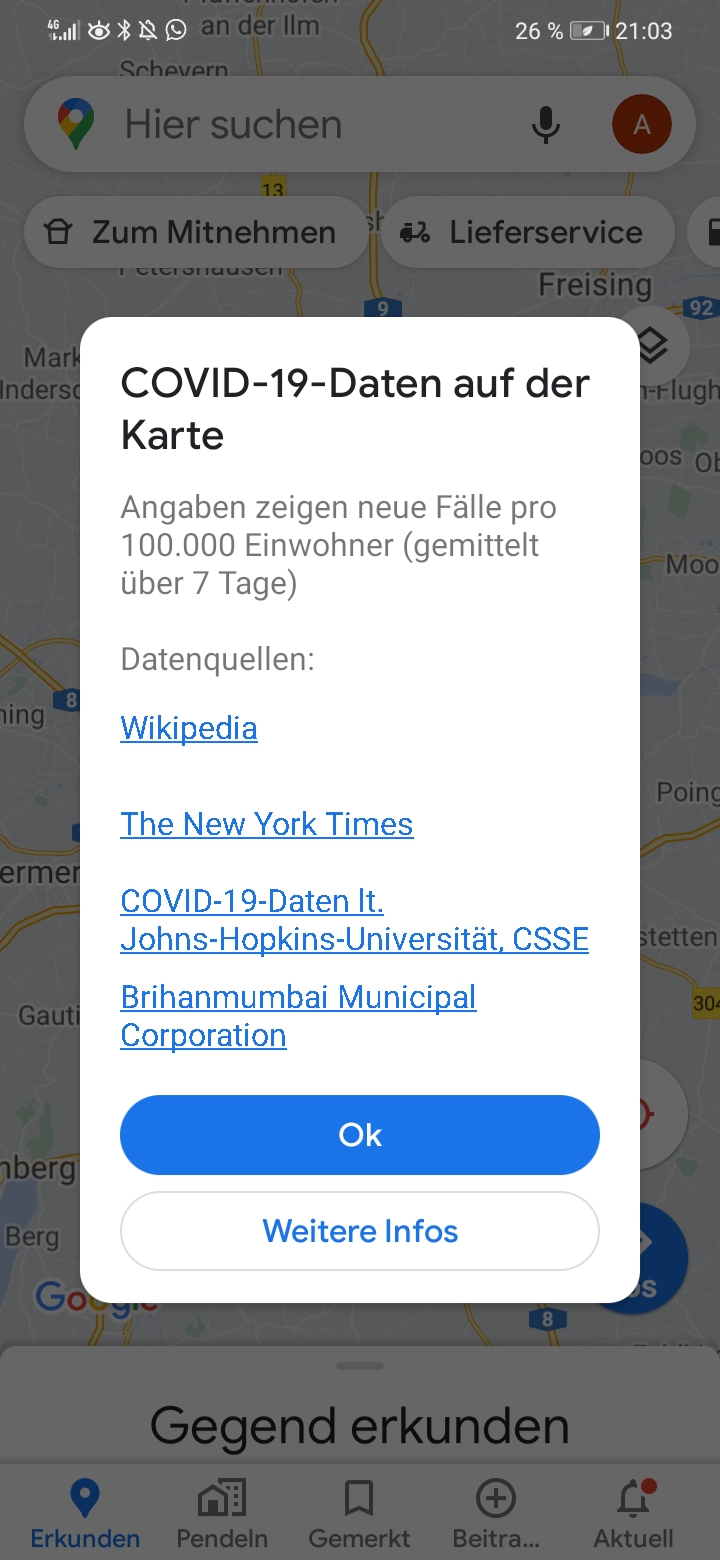Viewport: 720px width, 1560px height.
Task: Dismiss the COVID-19 dialog with Ok
Action: tap(360, 1135)
